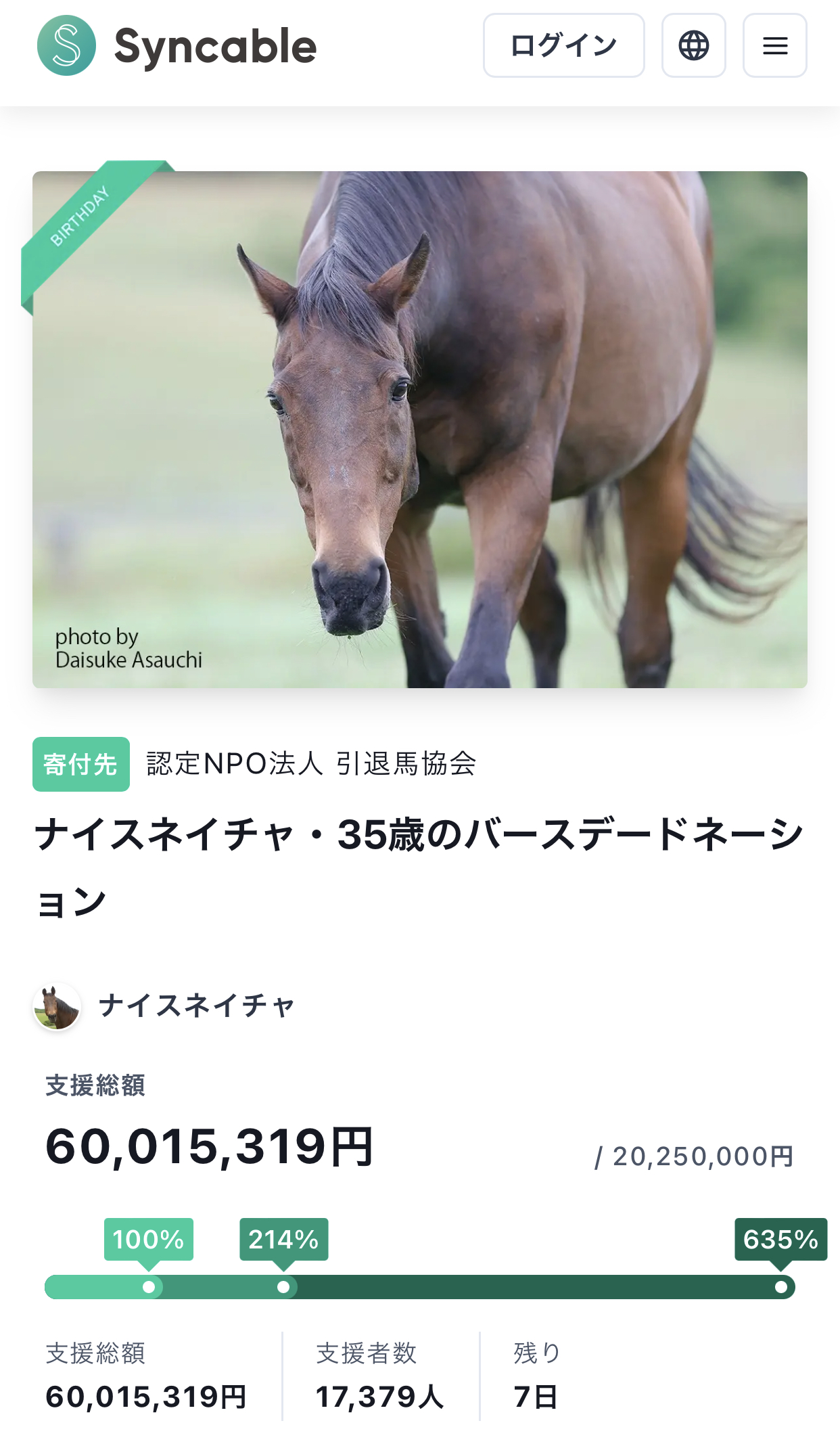Tap the ログイン button
Viewport: 840px width, 1444px height.
pyautogui.click(x=563, y=45)
